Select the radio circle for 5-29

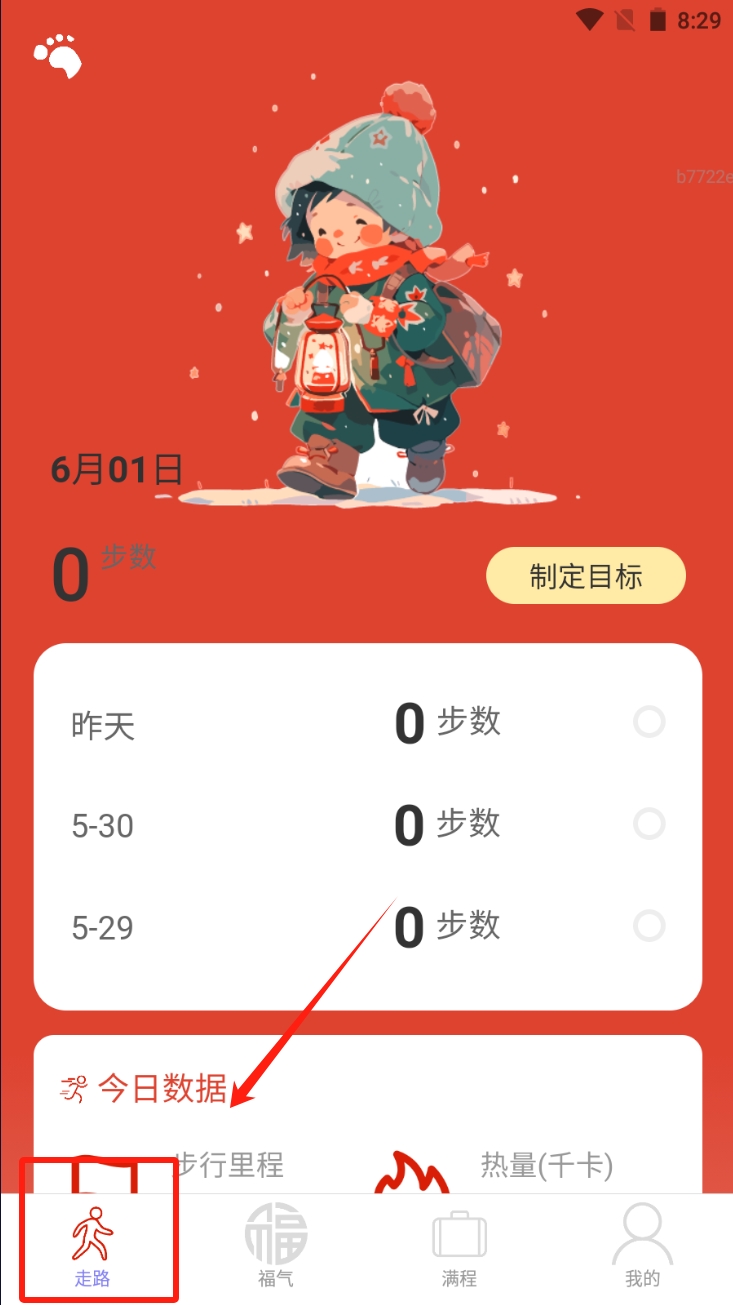pos(649,926)
